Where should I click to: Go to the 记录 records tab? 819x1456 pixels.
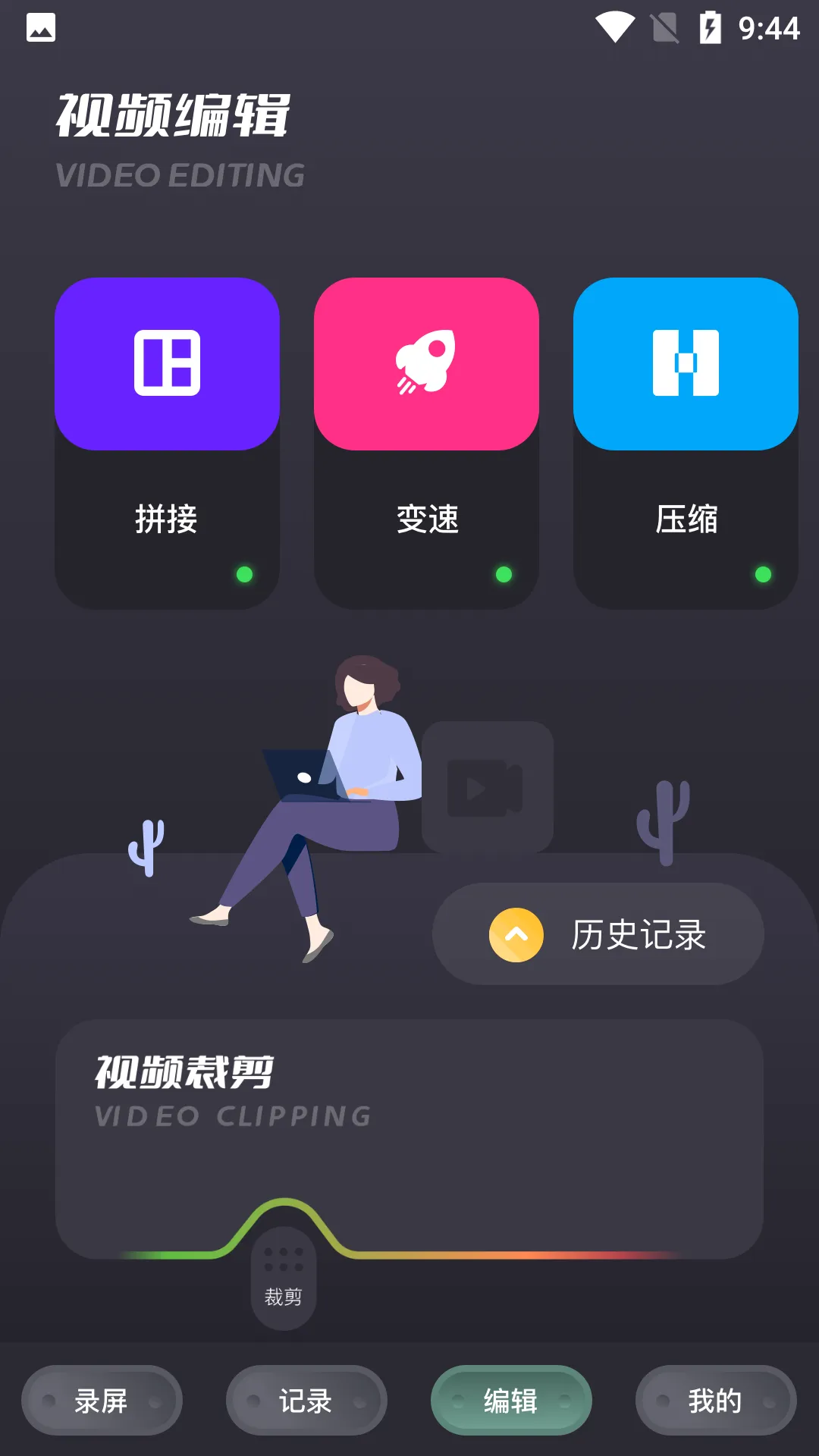click(306, 1401)
